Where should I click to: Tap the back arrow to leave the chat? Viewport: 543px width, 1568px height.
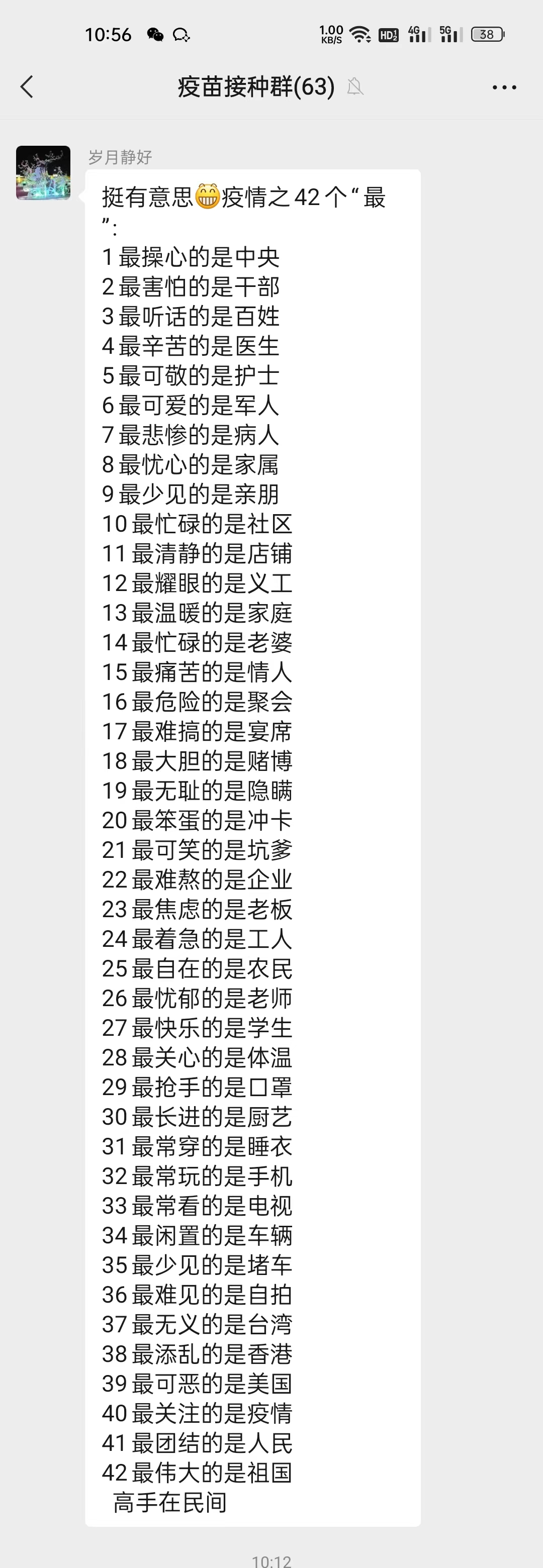pos(26,87)
